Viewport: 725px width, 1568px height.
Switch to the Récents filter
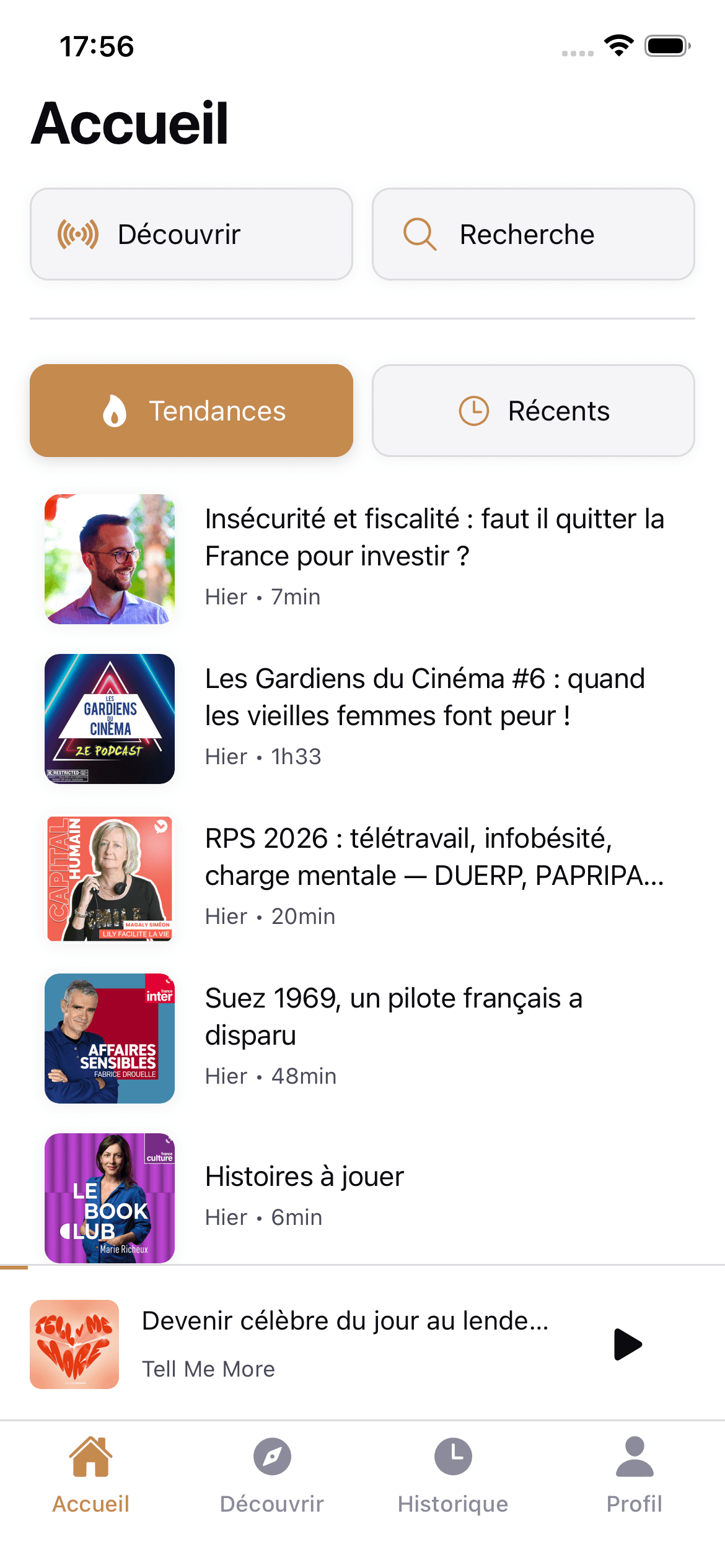[534, 411]
